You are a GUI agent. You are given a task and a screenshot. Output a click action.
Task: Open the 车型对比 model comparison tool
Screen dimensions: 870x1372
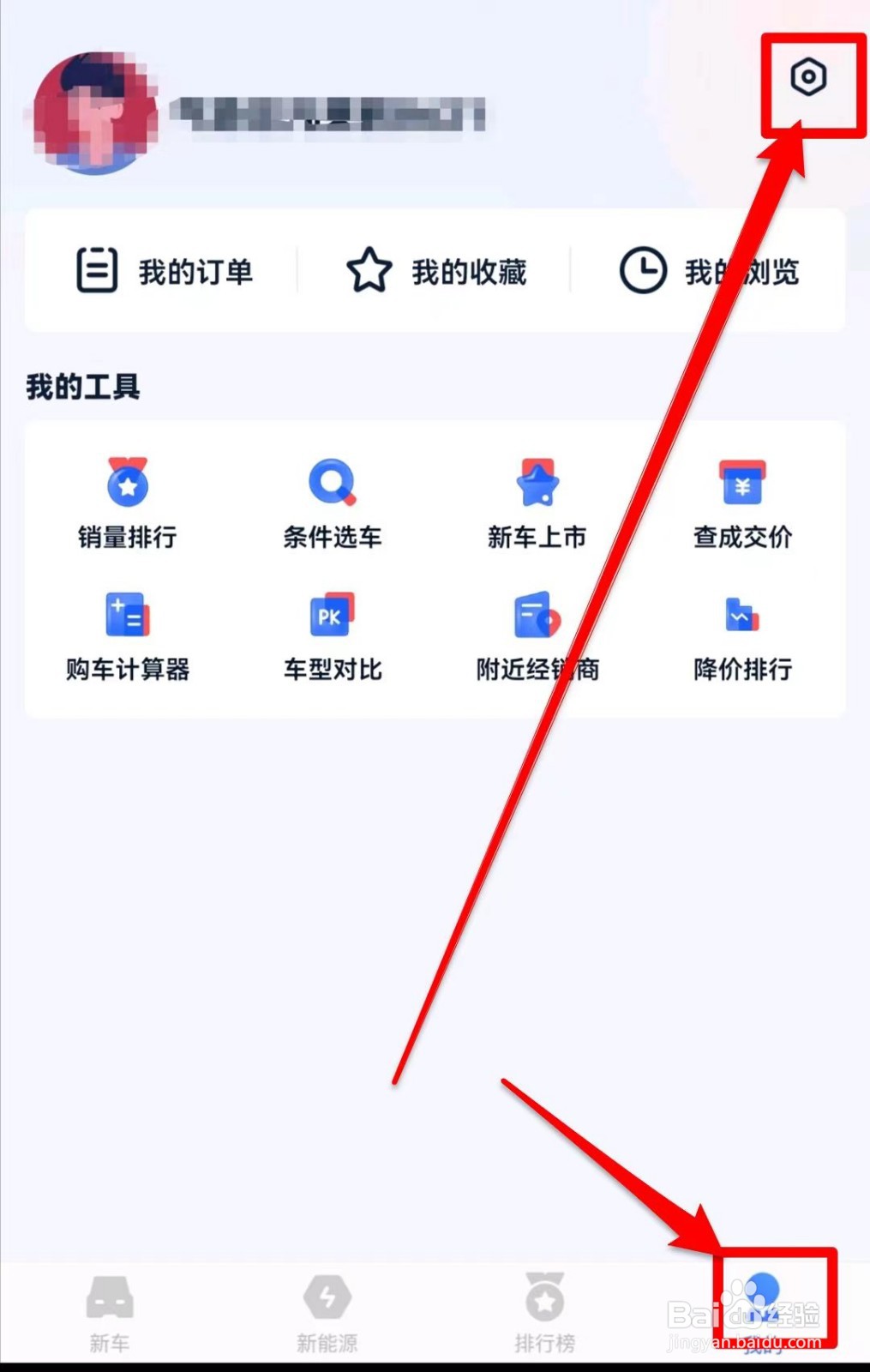click(332, 639)
